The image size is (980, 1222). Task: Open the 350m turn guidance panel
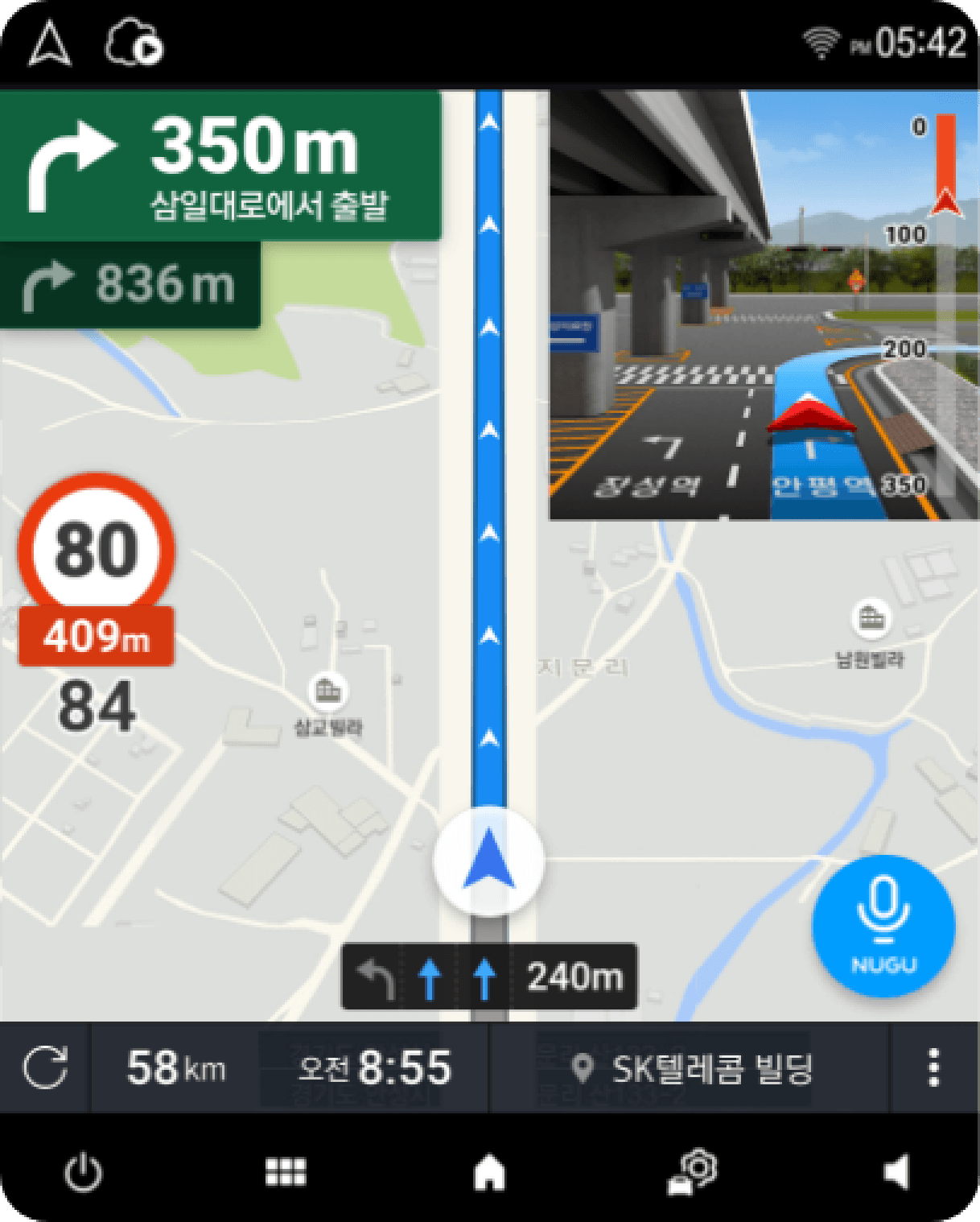coord(220,165)
